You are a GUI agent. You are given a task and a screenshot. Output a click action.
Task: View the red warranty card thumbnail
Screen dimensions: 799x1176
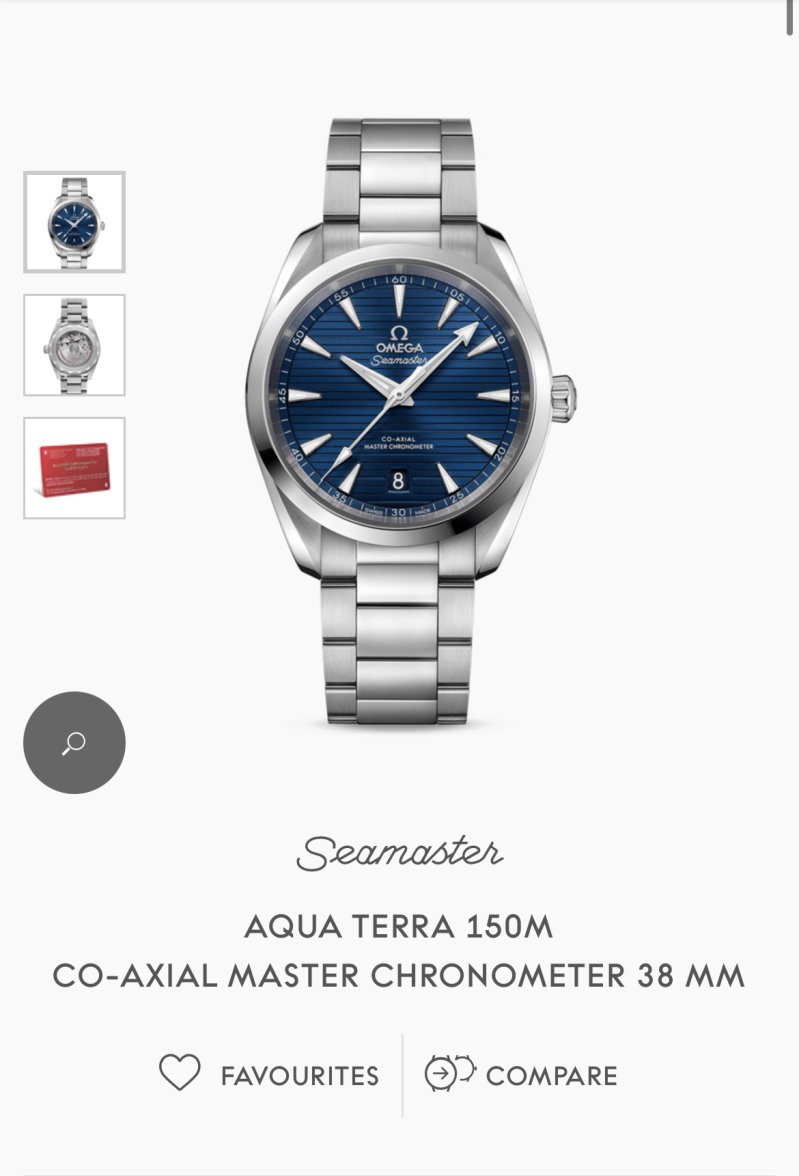pyautogui.click(x=74, y=468)
